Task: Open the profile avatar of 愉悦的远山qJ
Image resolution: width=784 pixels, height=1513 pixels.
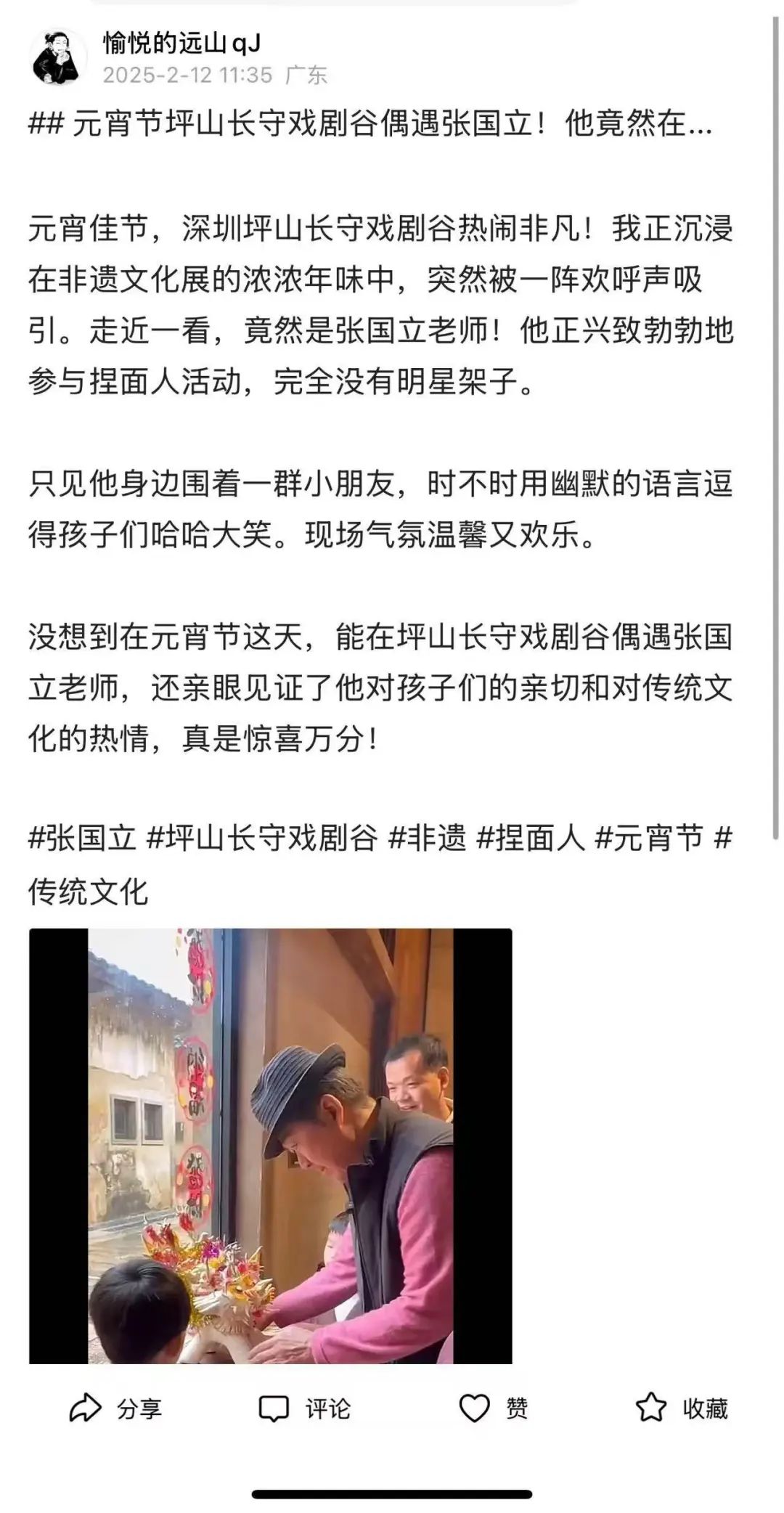Action: tap(55, 57)
